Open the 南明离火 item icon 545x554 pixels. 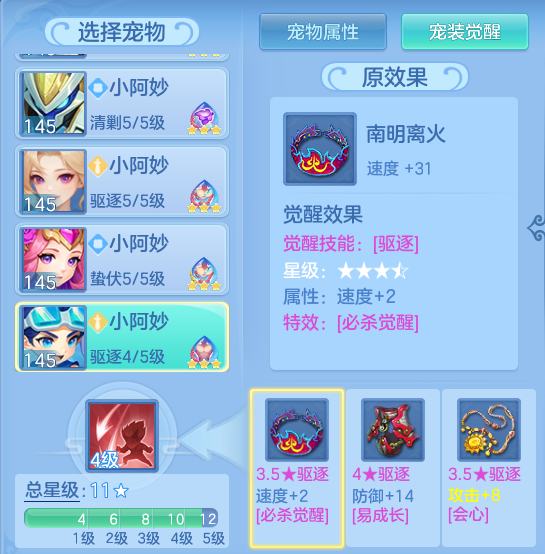tap(320, 149)
